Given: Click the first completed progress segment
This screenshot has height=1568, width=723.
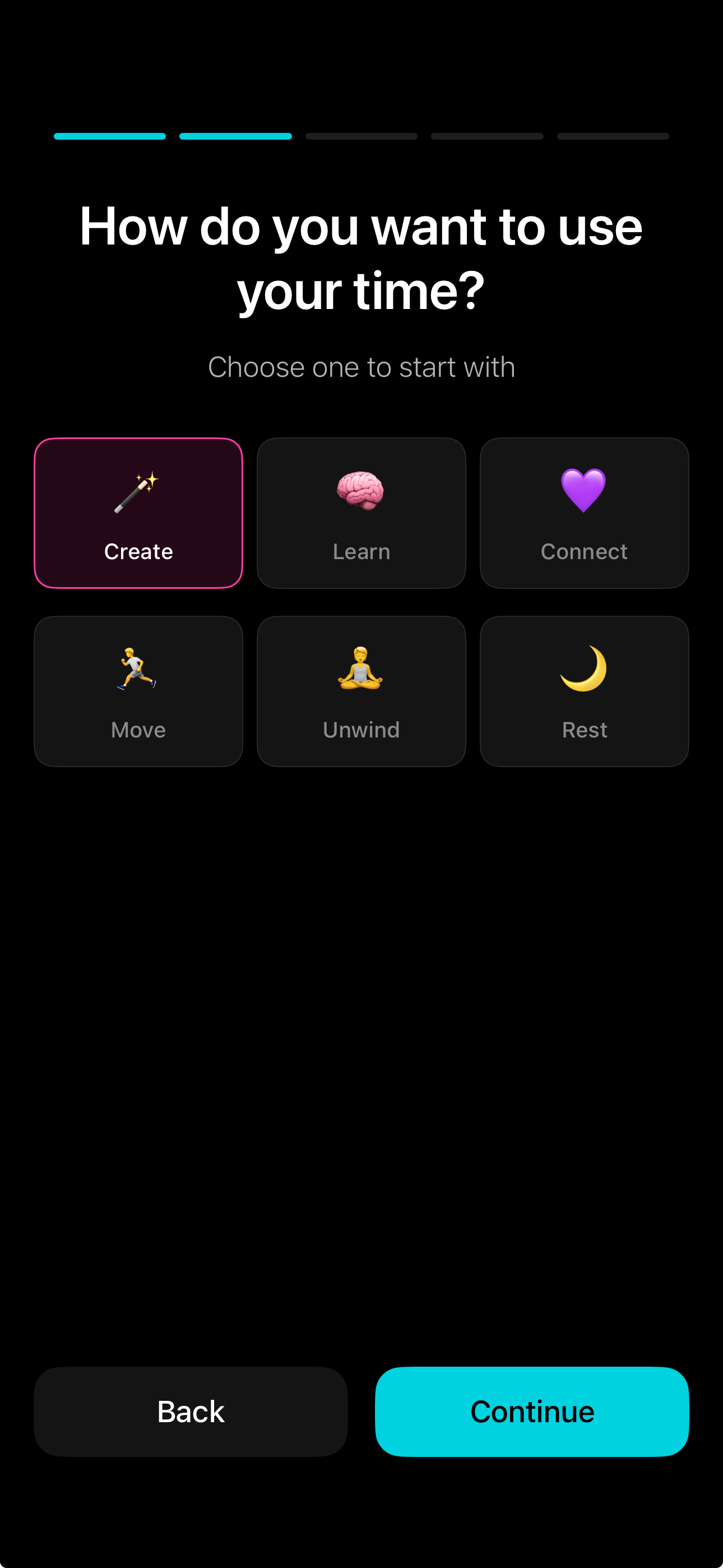Looking at the screenshot, I should [109, 136].
